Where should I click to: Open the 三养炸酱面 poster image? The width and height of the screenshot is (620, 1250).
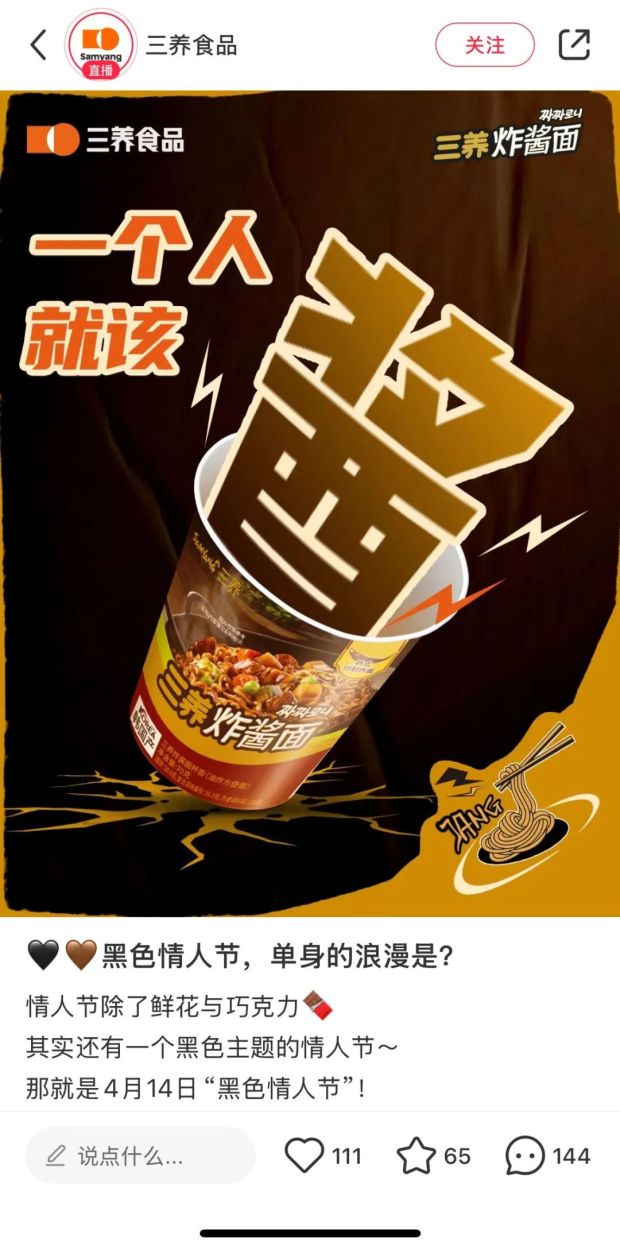click(310, 500)
